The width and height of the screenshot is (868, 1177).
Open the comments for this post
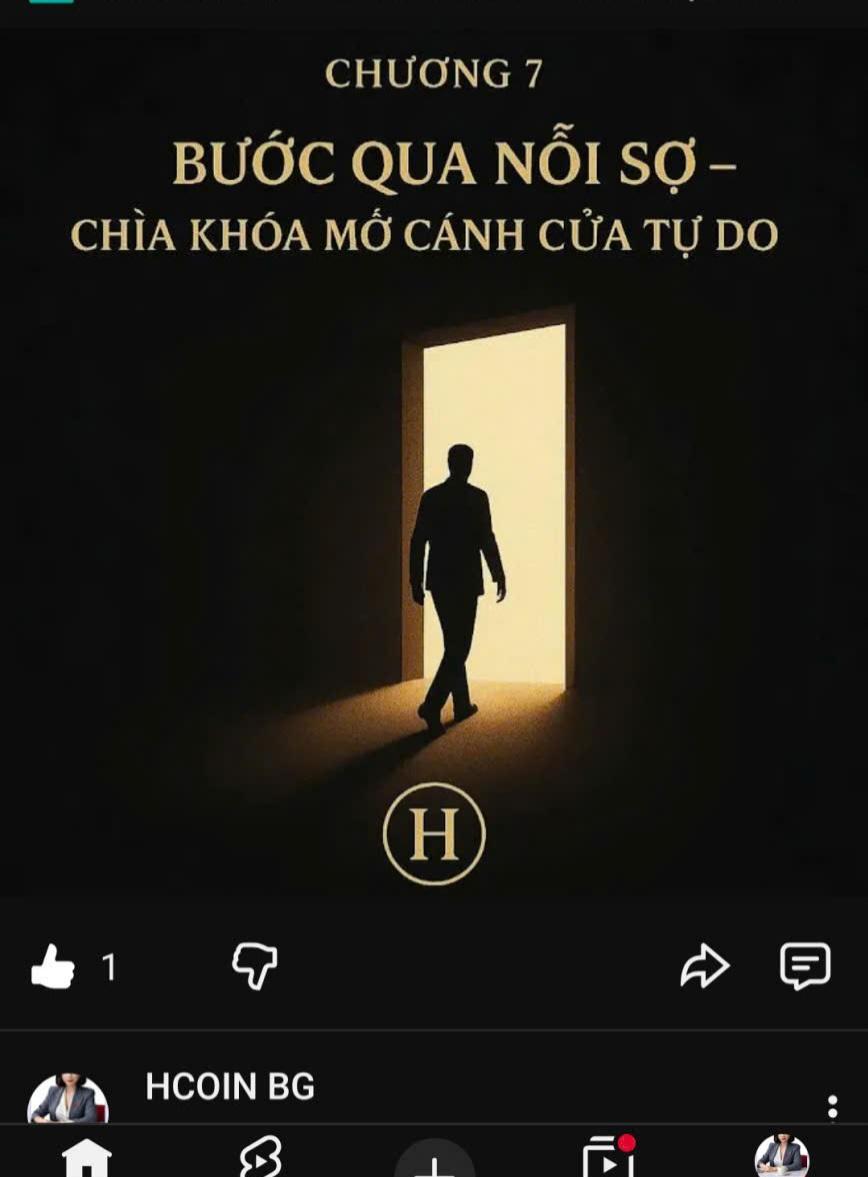[805, 966]
